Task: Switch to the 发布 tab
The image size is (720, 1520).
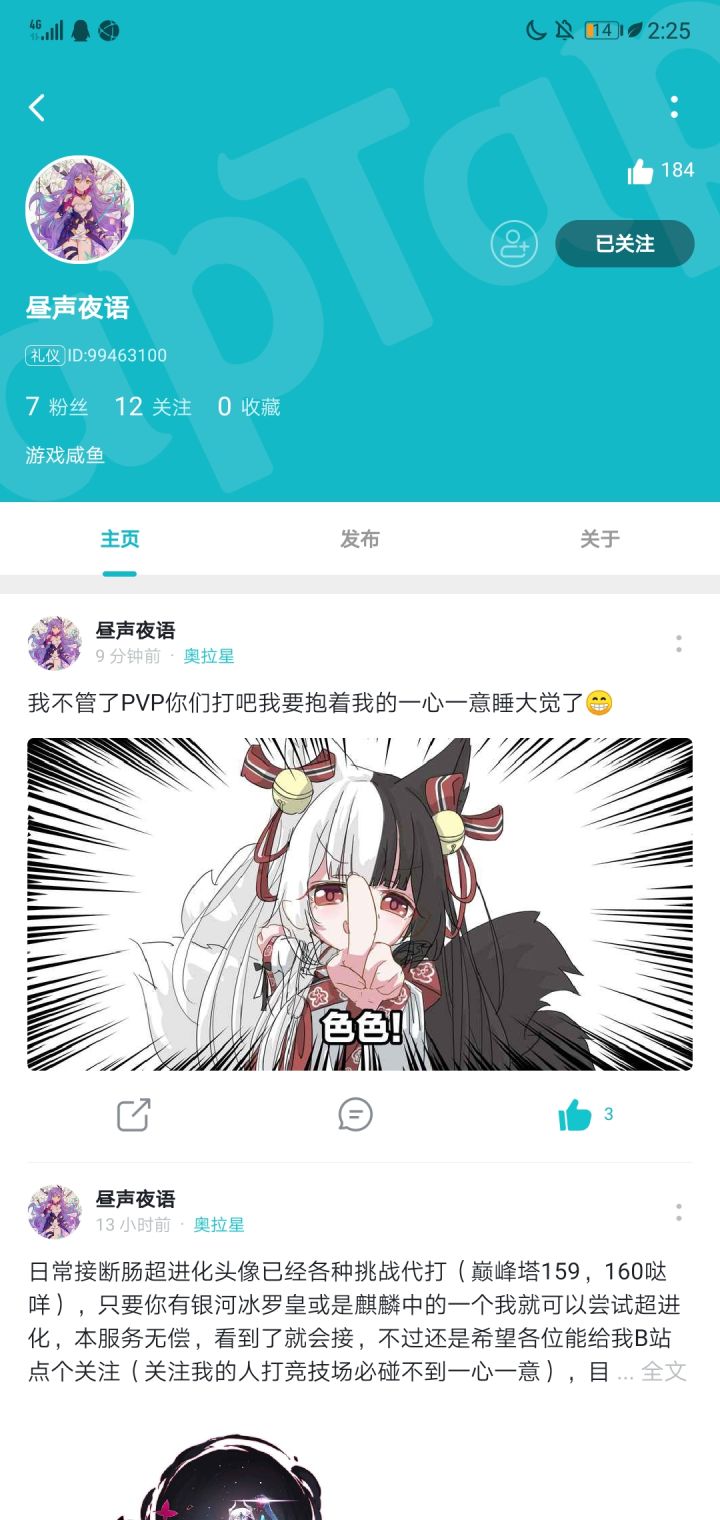Action: point(360,538)
